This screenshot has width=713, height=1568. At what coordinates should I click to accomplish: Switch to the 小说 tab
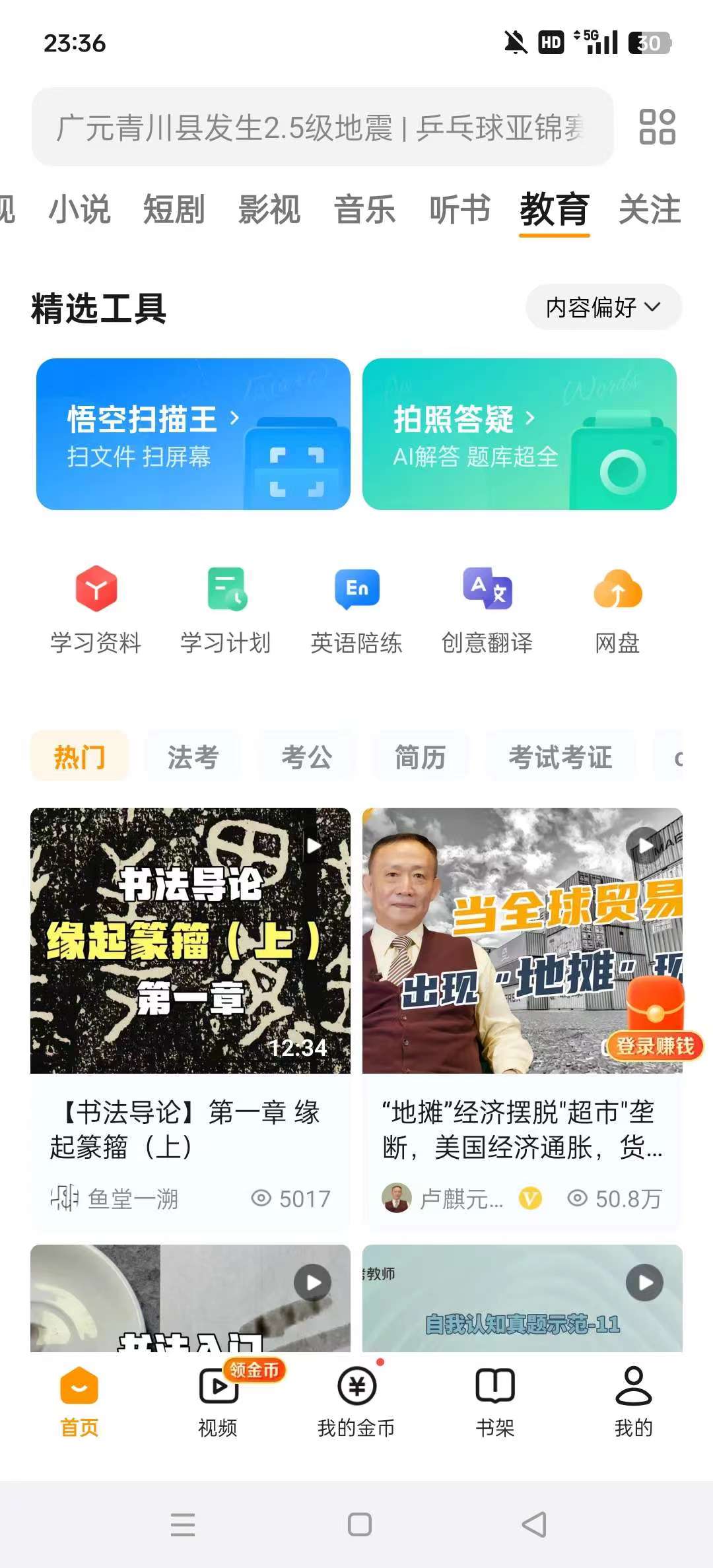[79, 210]
